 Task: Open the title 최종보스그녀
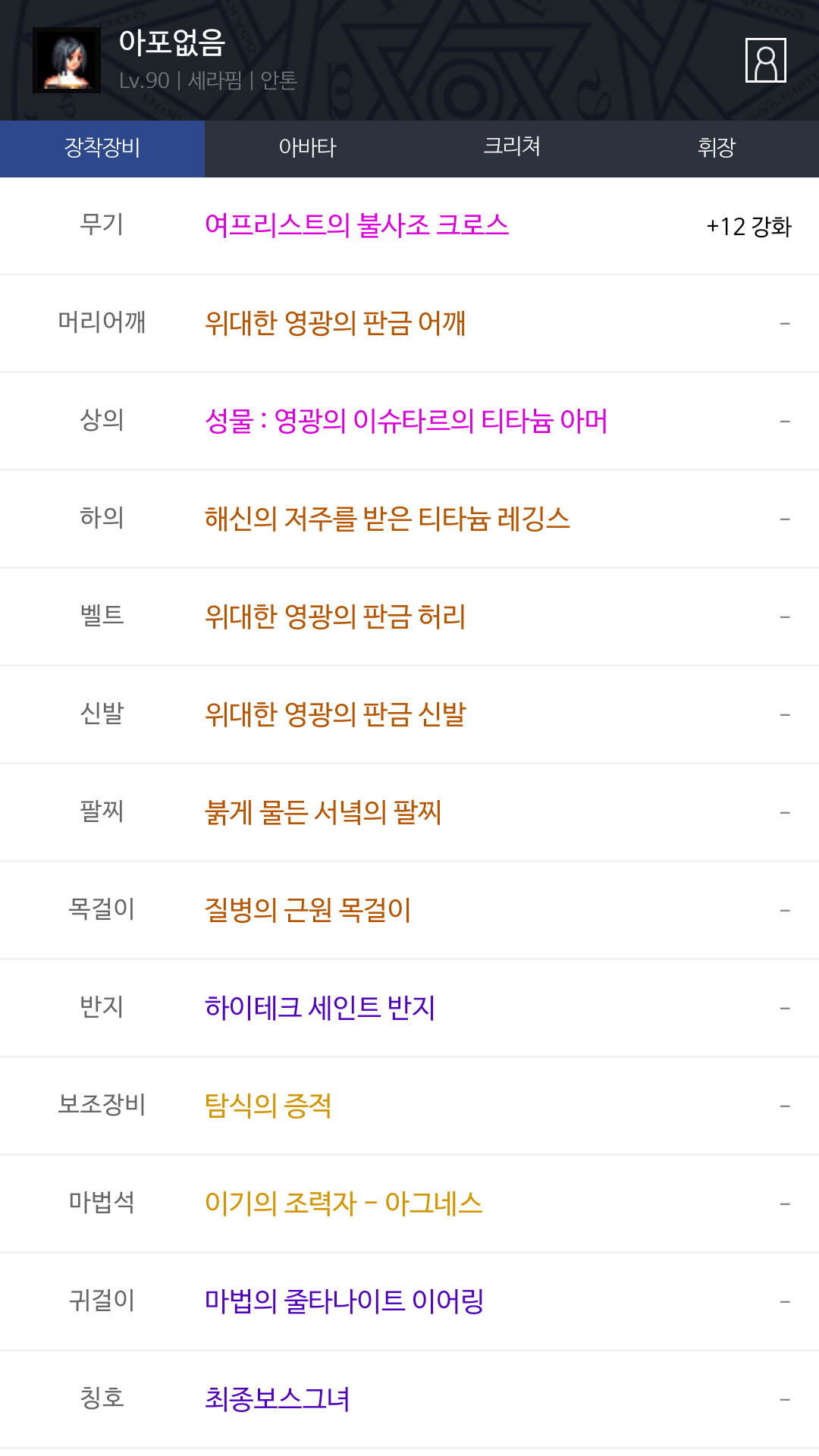coord(278,1399)
